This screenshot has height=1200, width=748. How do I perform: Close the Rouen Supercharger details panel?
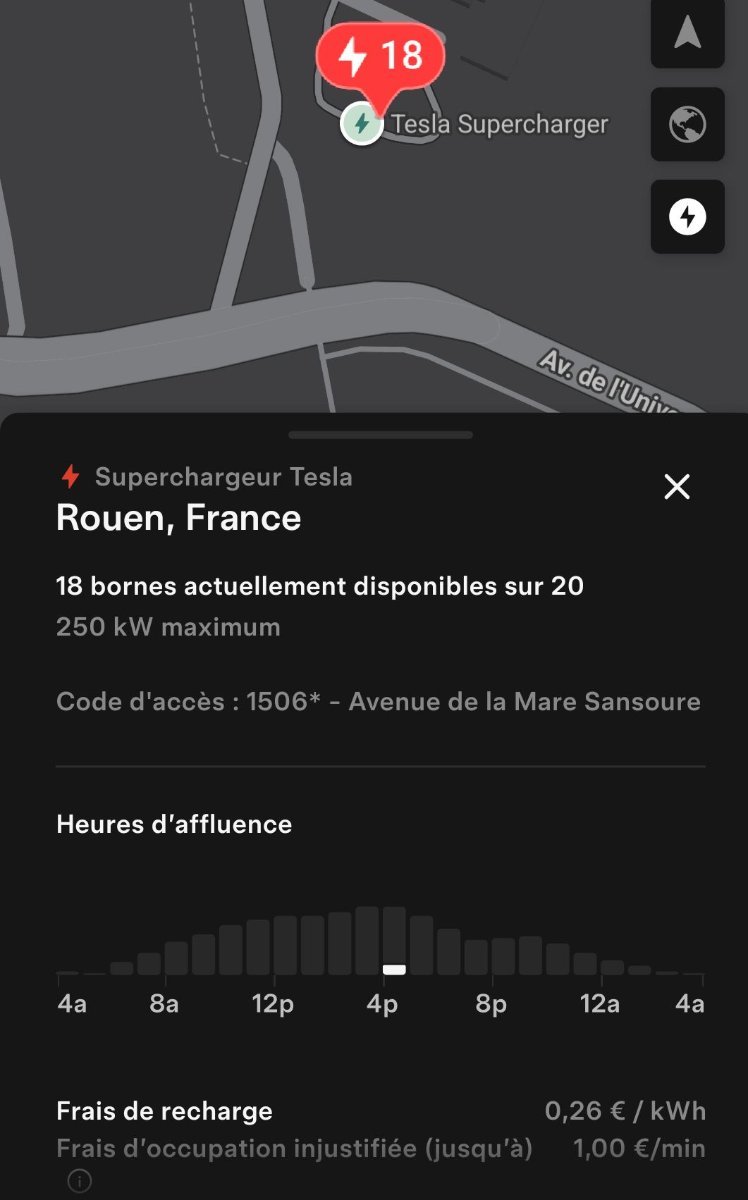click(677, 487)
